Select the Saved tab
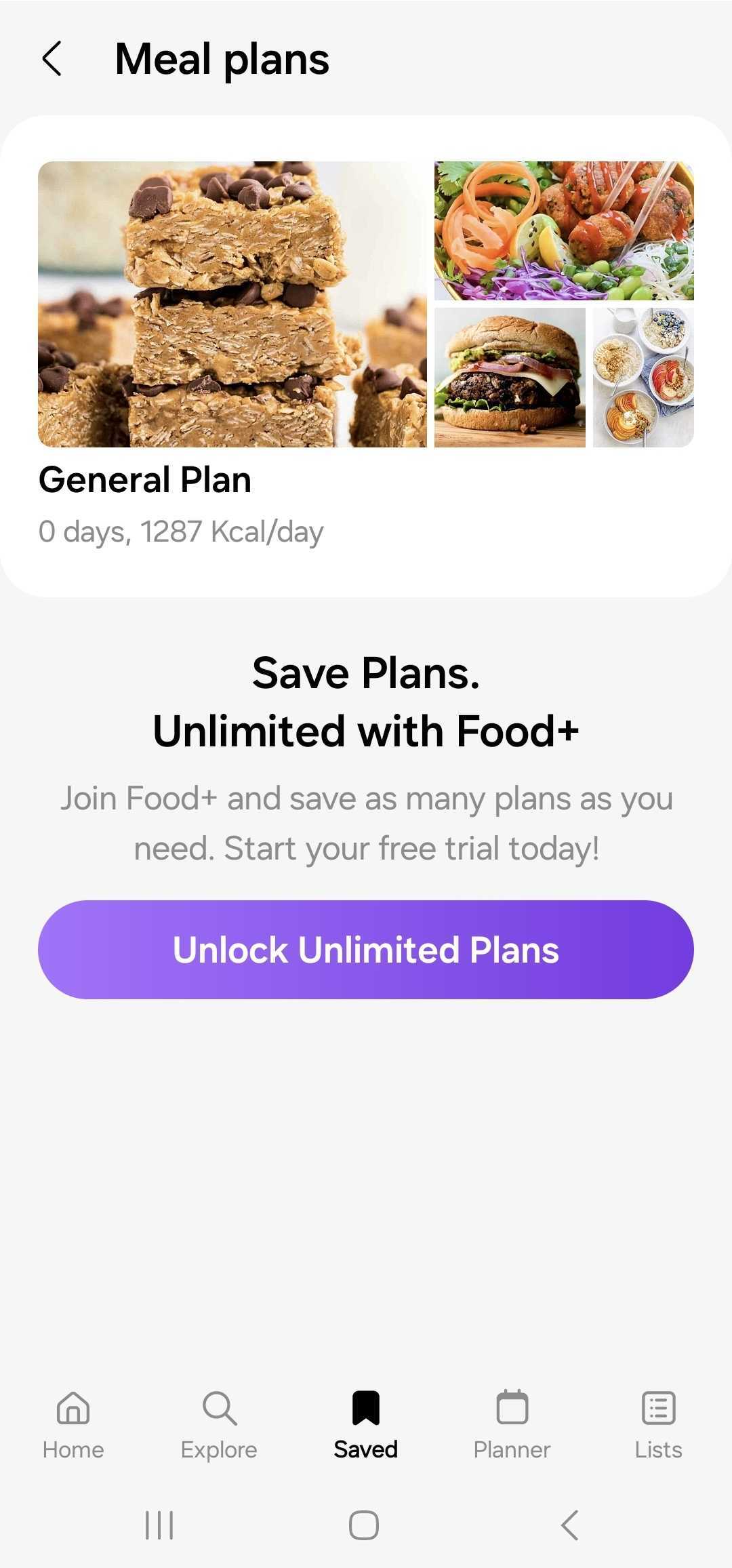Screen dimensions: 732x1568 [366, 1425]
